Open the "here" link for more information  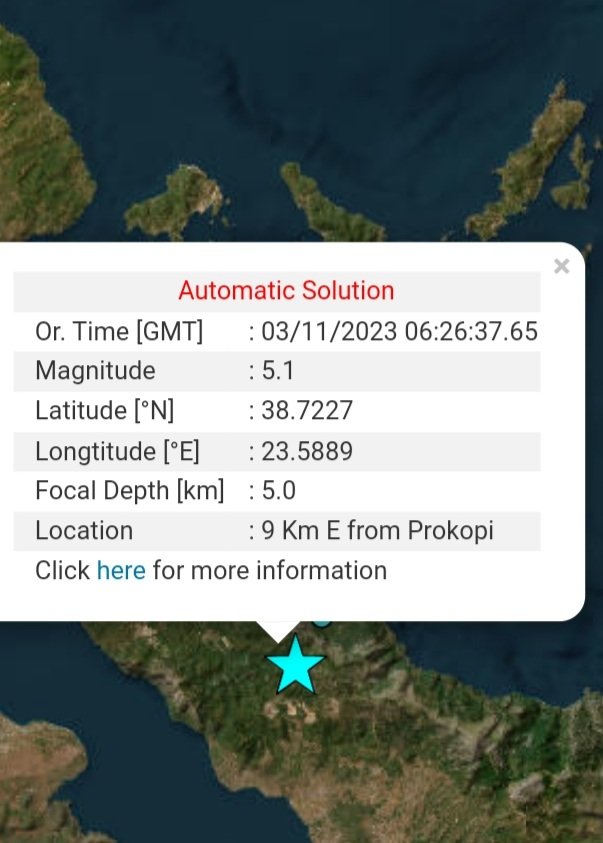click(121, 571)
